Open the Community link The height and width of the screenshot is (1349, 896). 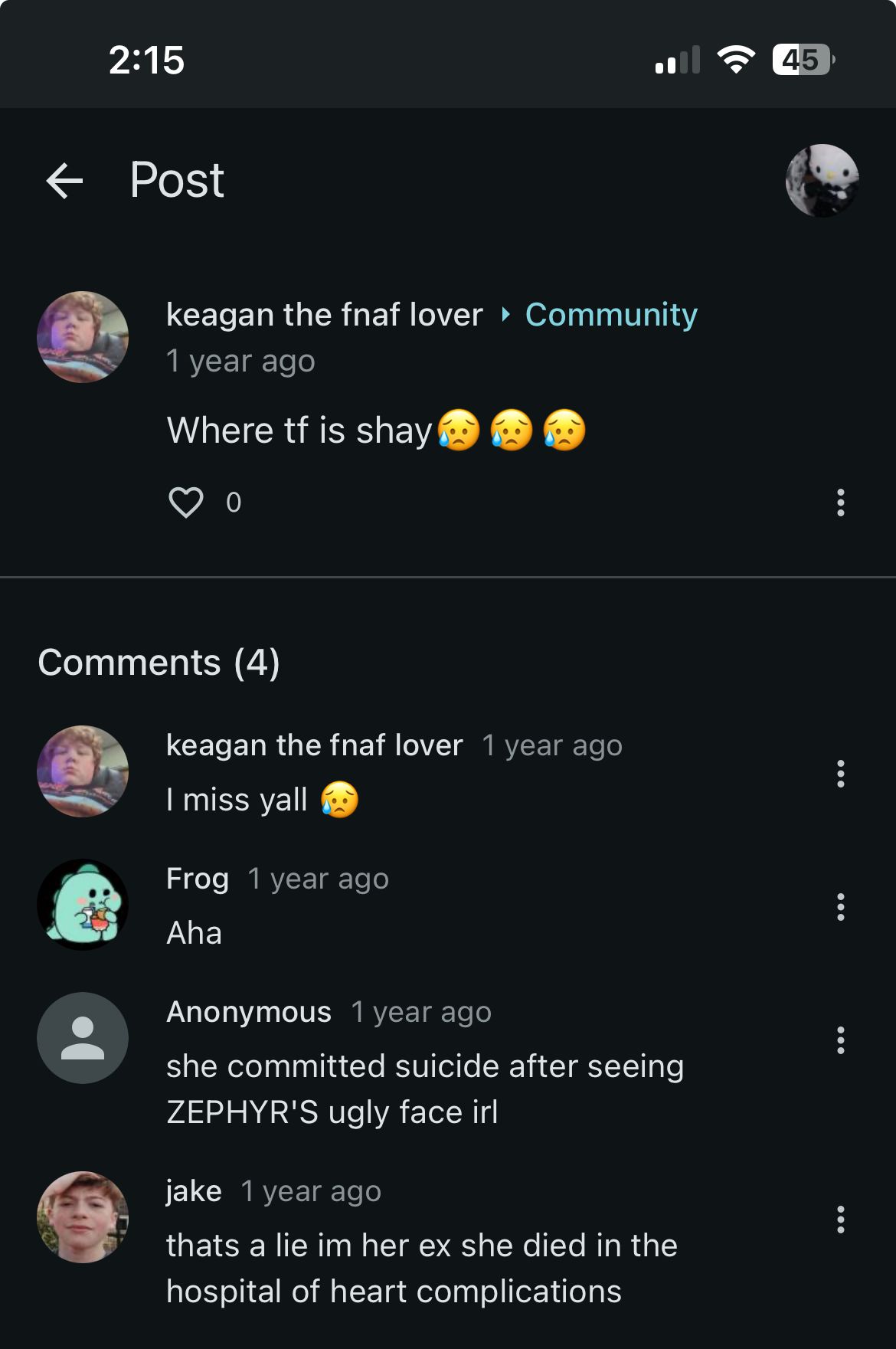[x=611, y=315]
